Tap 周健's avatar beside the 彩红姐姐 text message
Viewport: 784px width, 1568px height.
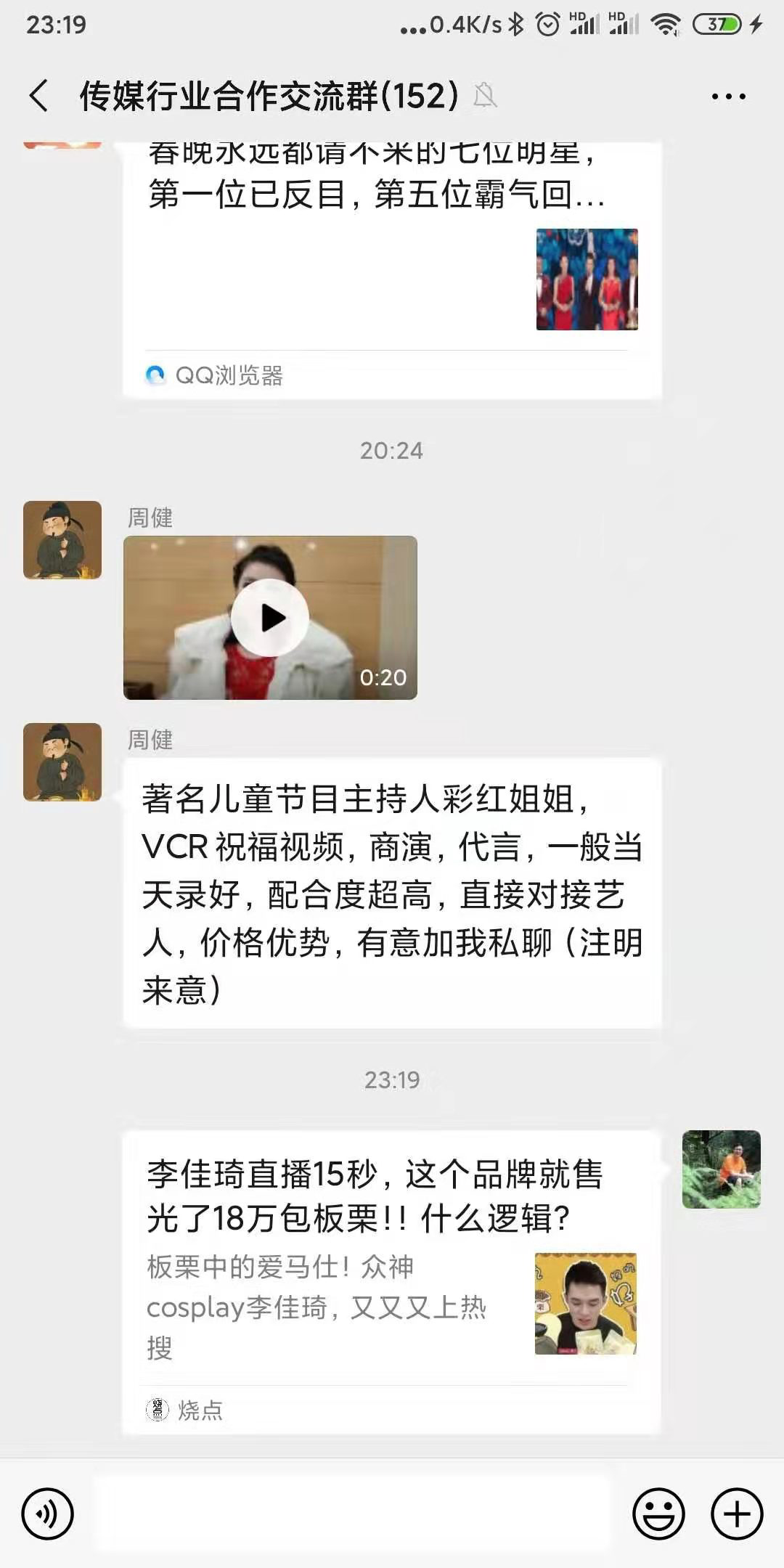pyautogui.click(x=62, y=762)
